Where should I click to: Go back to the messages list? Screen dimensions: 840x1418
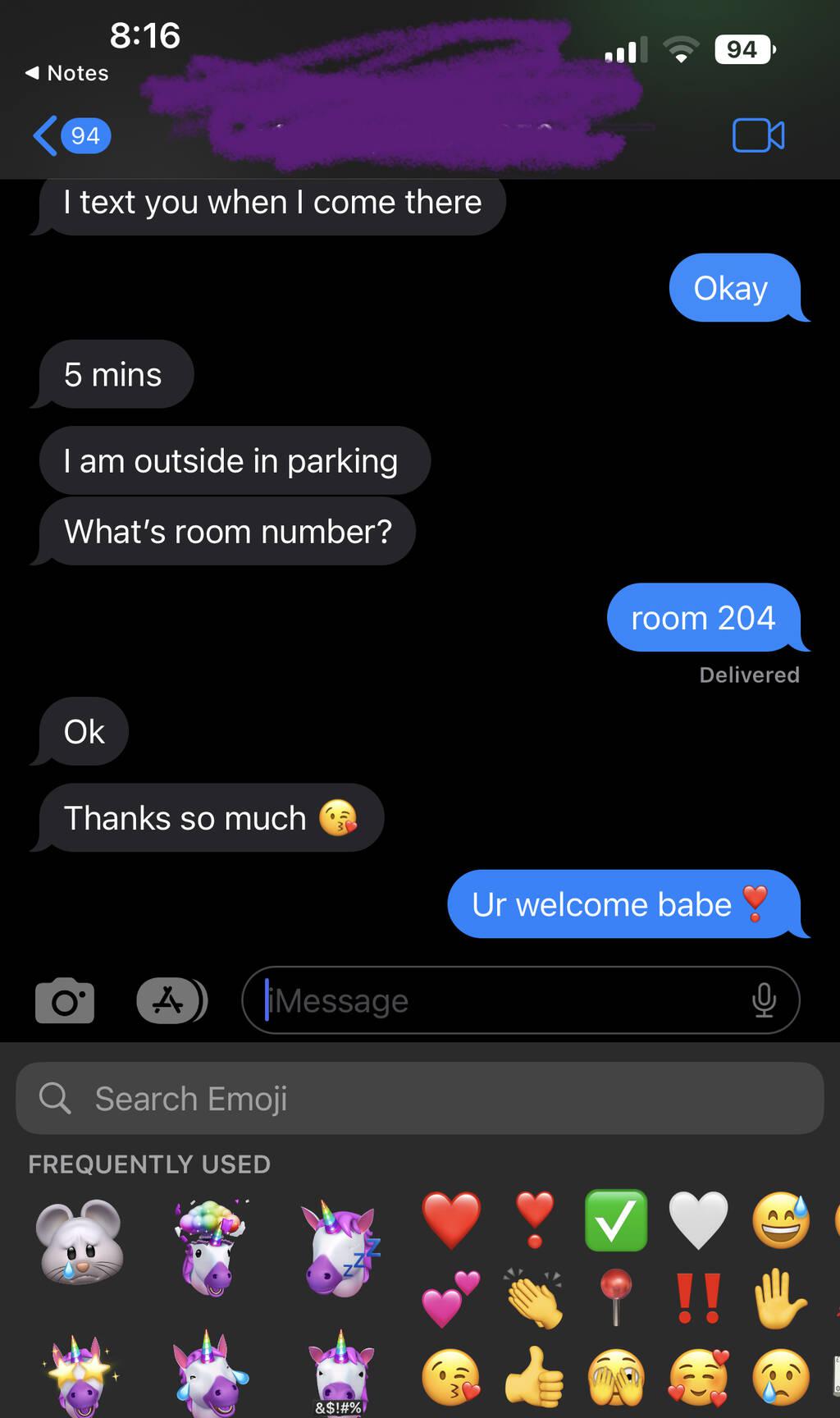71,135
